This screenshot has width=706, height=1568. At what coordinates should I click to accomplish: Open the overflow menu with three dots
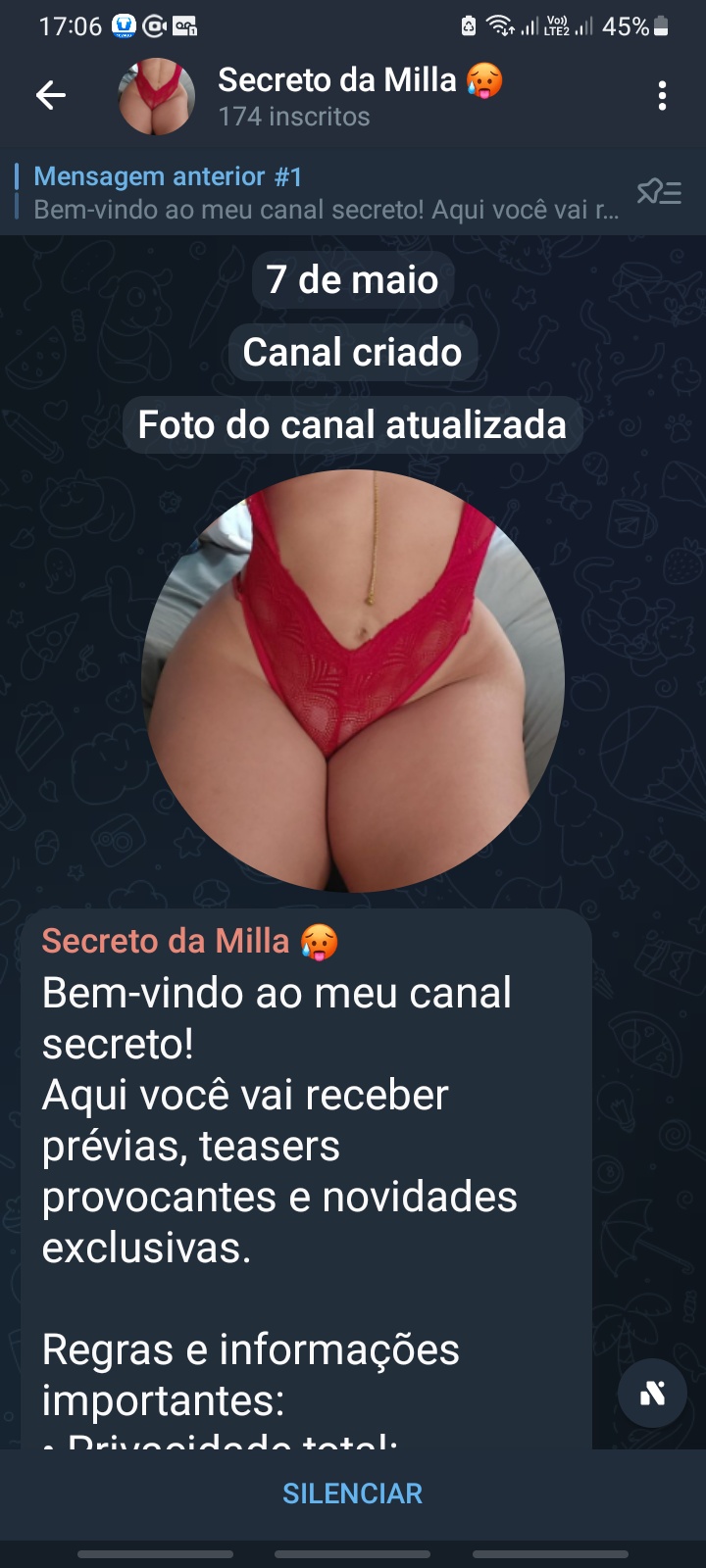[663, 95]
